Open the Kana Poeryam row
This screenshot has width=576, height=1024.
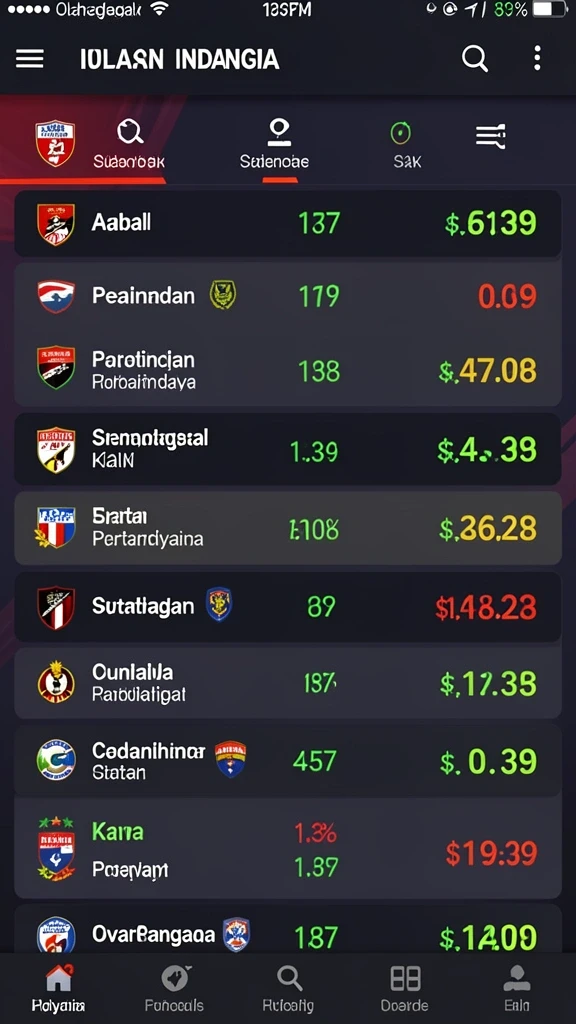click(287, 849)
